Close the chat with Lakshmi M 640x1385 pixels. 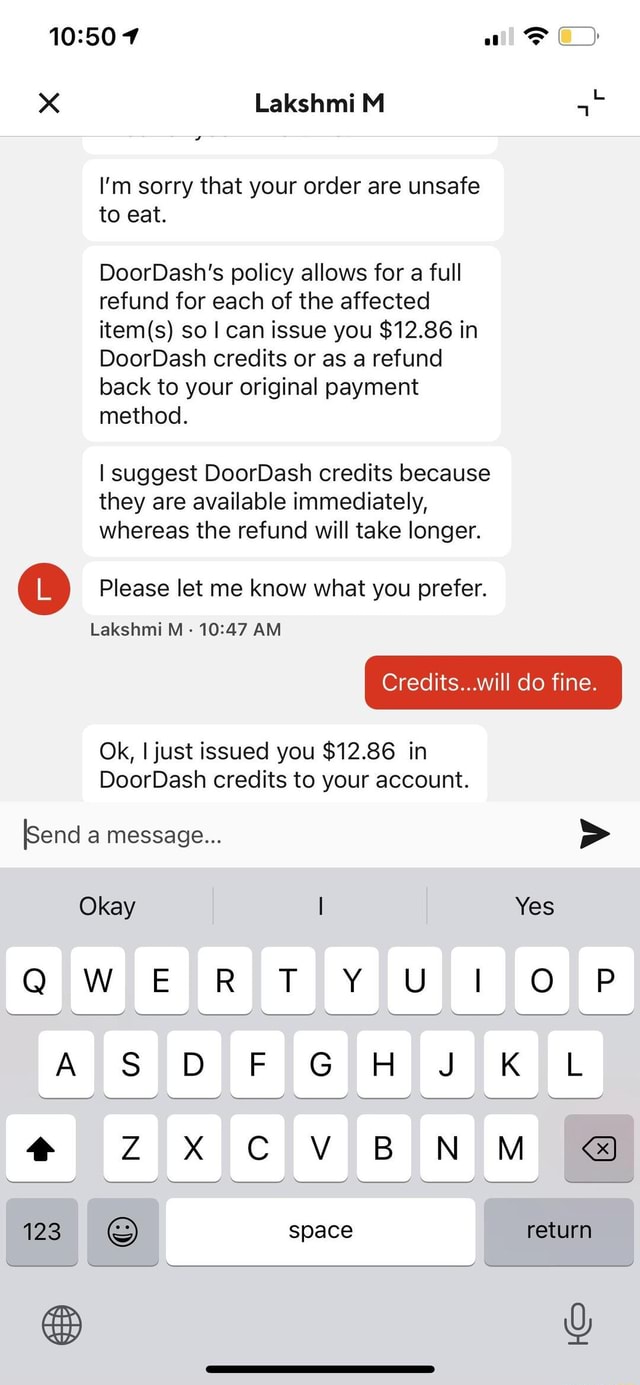click(x=48, y=103)
